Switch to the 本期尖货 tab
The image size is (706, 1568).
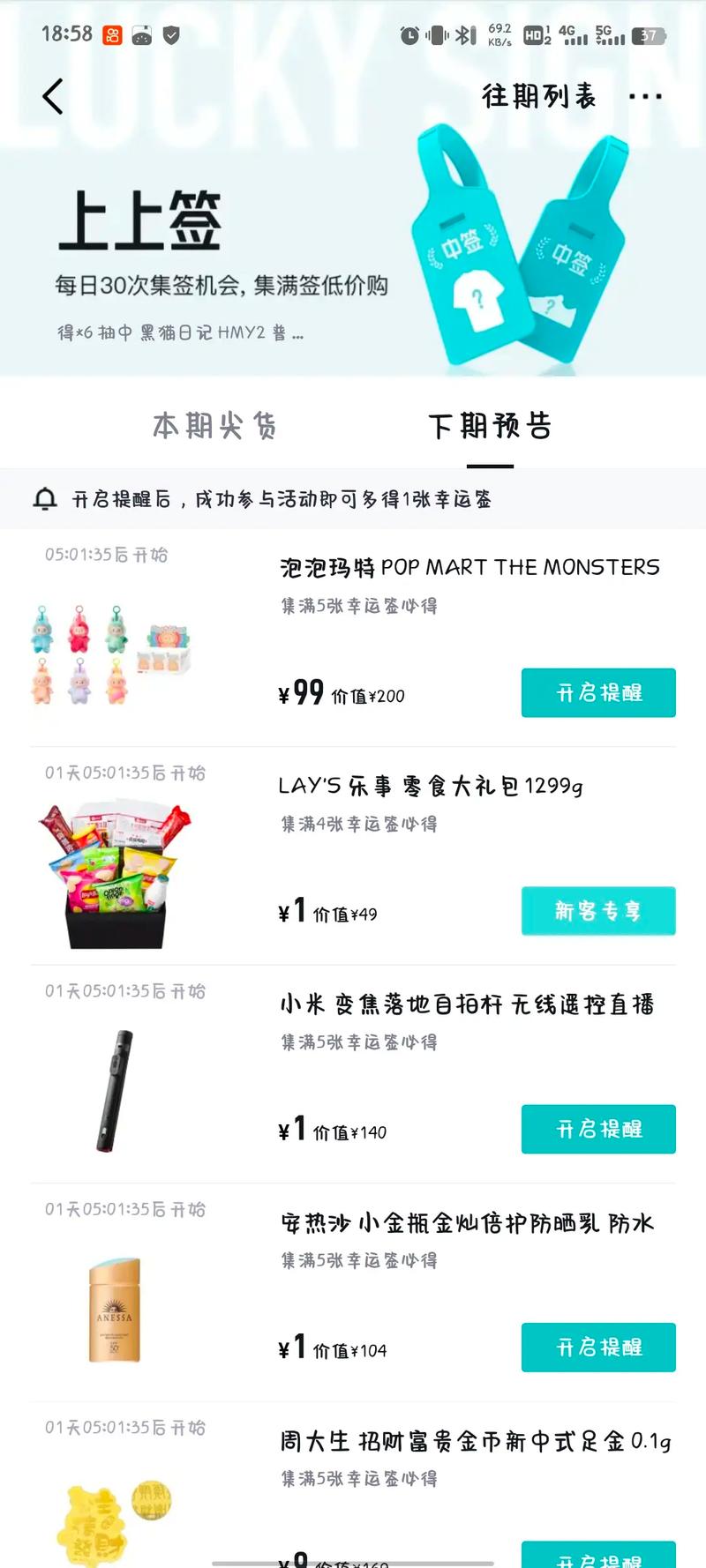(215, 426)
